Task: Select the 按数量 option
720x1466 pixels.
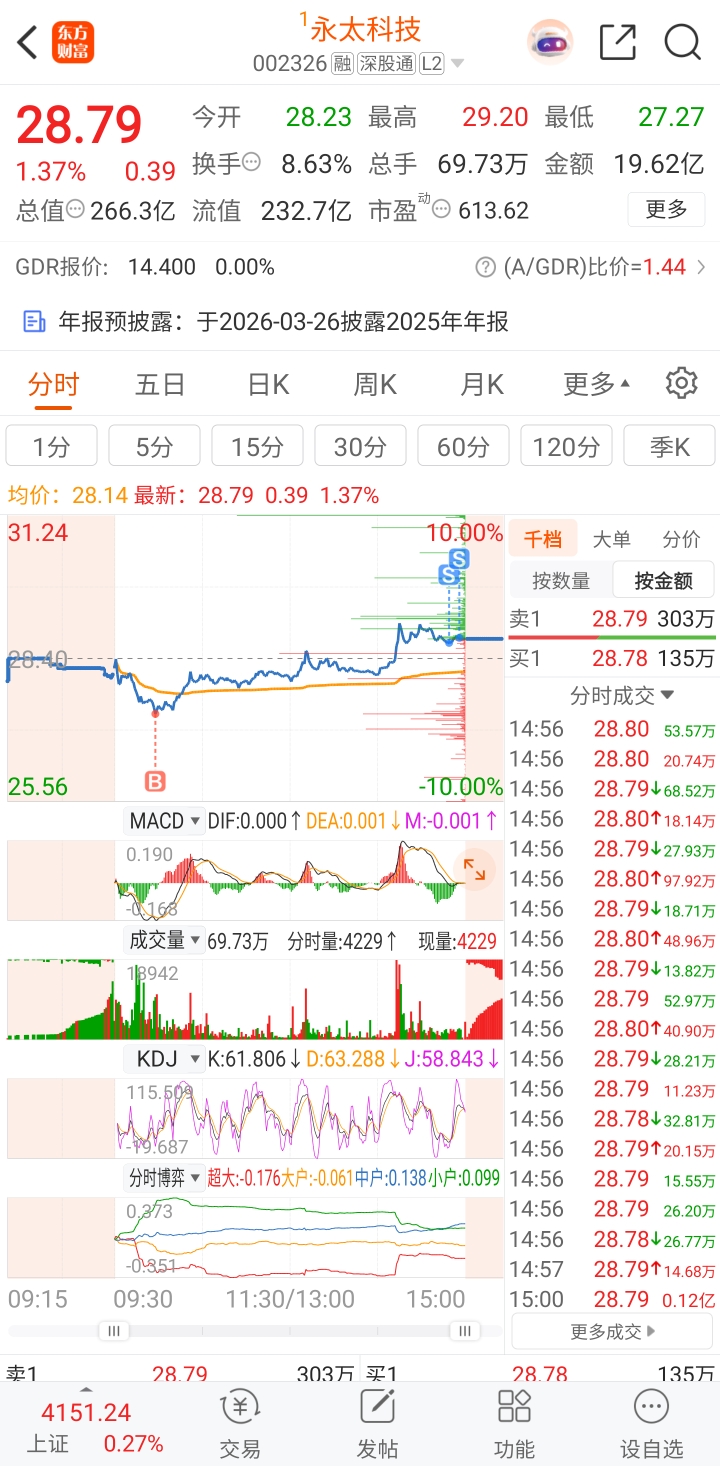Action: (560, 581)
